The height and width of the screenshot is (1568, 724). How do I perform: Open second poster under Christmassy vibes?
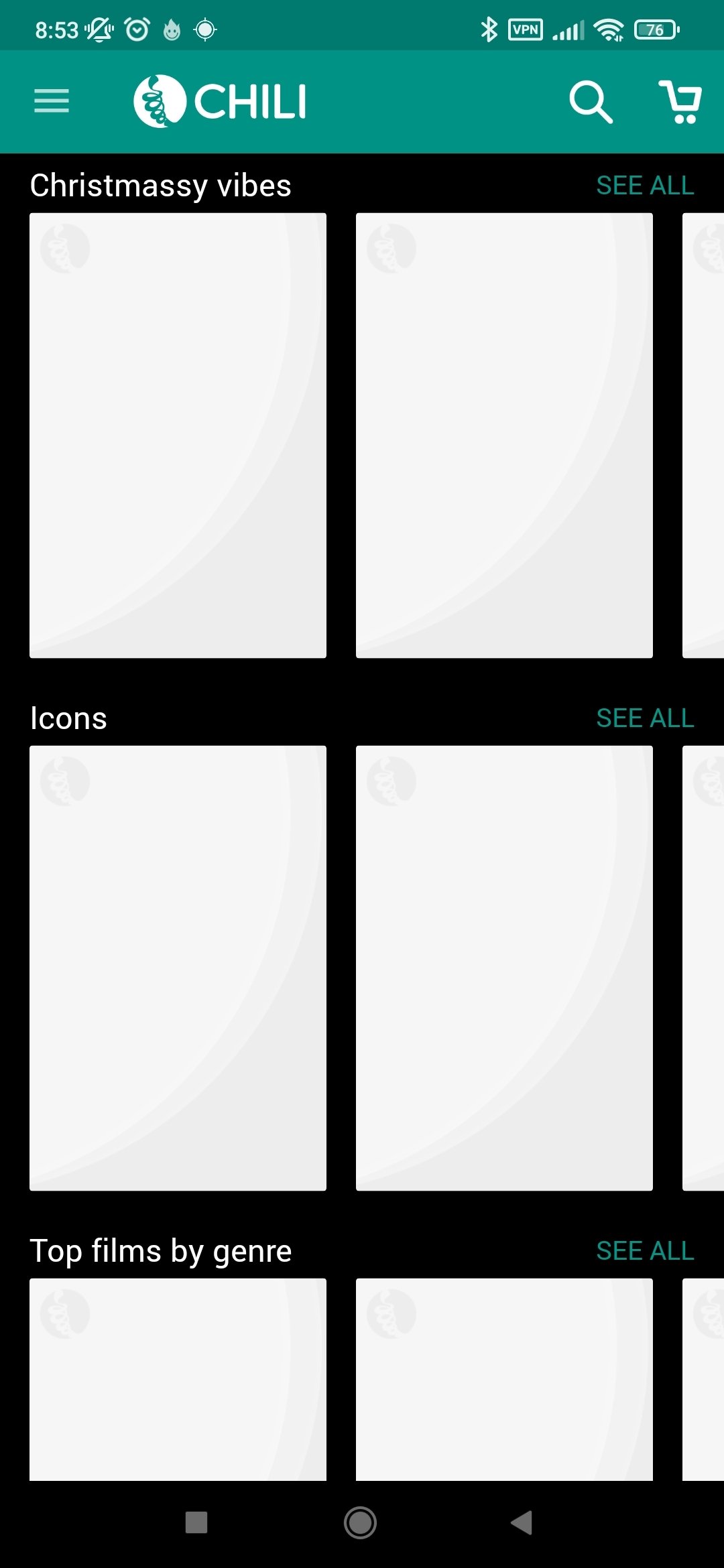[504, 436]
